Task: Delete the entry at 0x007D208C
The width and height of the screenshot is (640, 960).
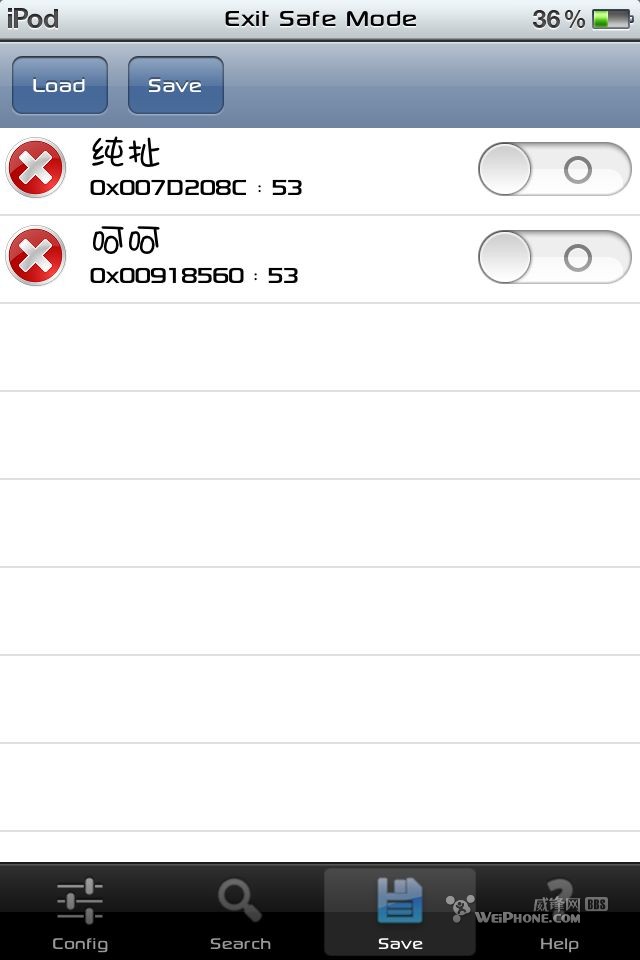Action: (x=36, y=168)
